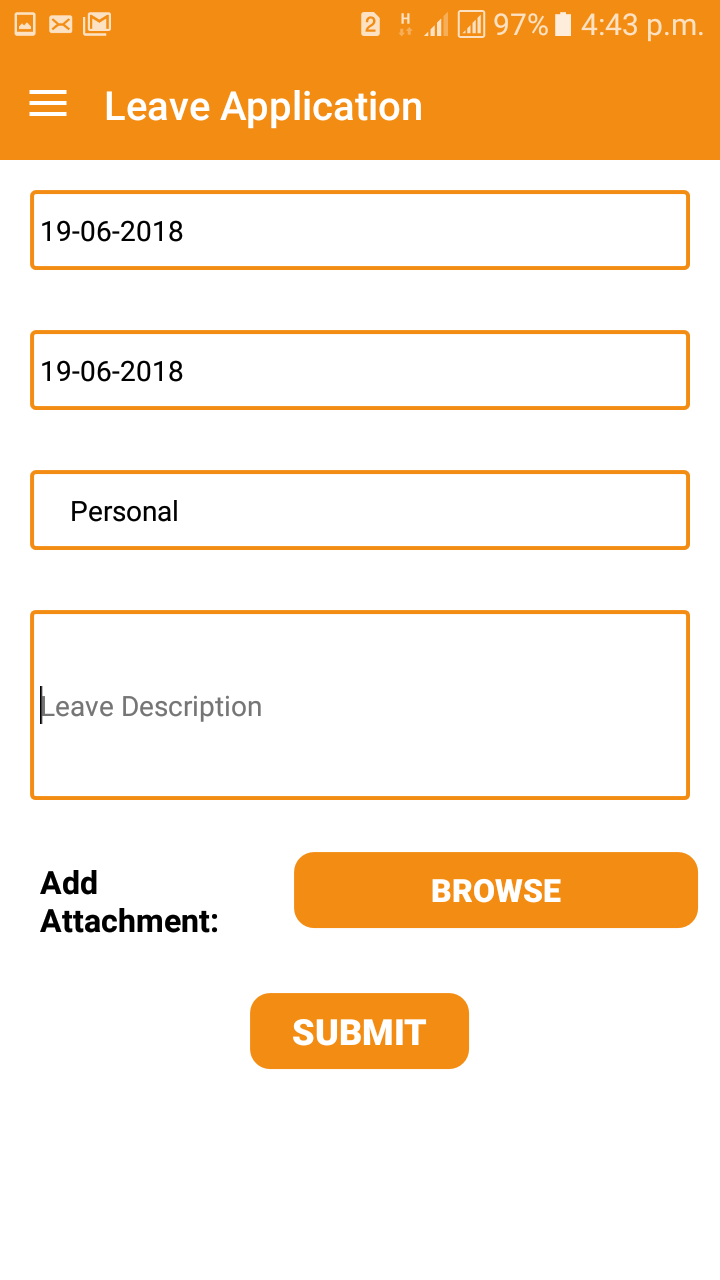The width and height of the screenshot is (720, 1280).
Task: Submit the leave application
Action: tap(359, 1032)
